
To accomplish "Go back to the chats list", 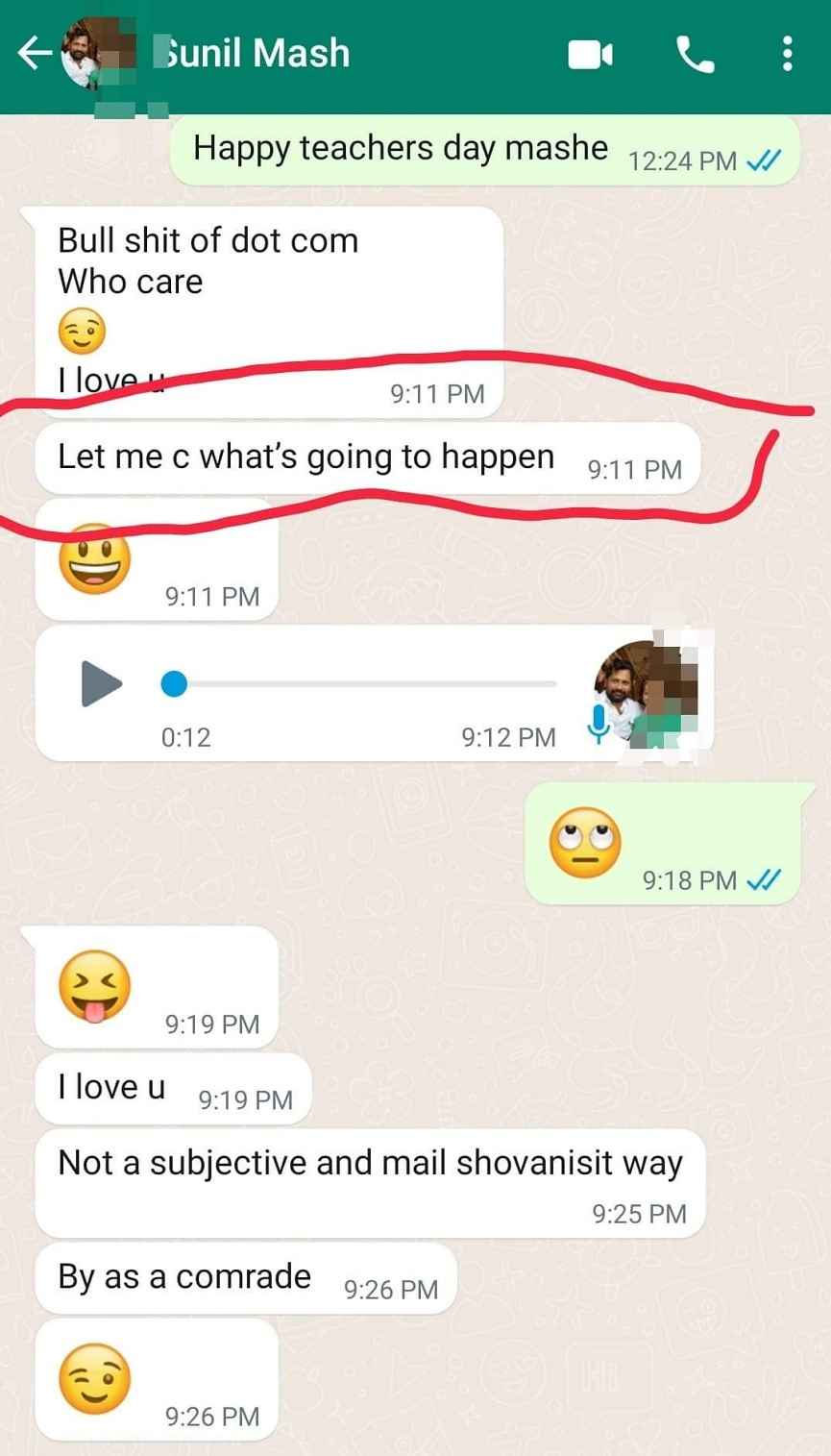I will point(34,54).
